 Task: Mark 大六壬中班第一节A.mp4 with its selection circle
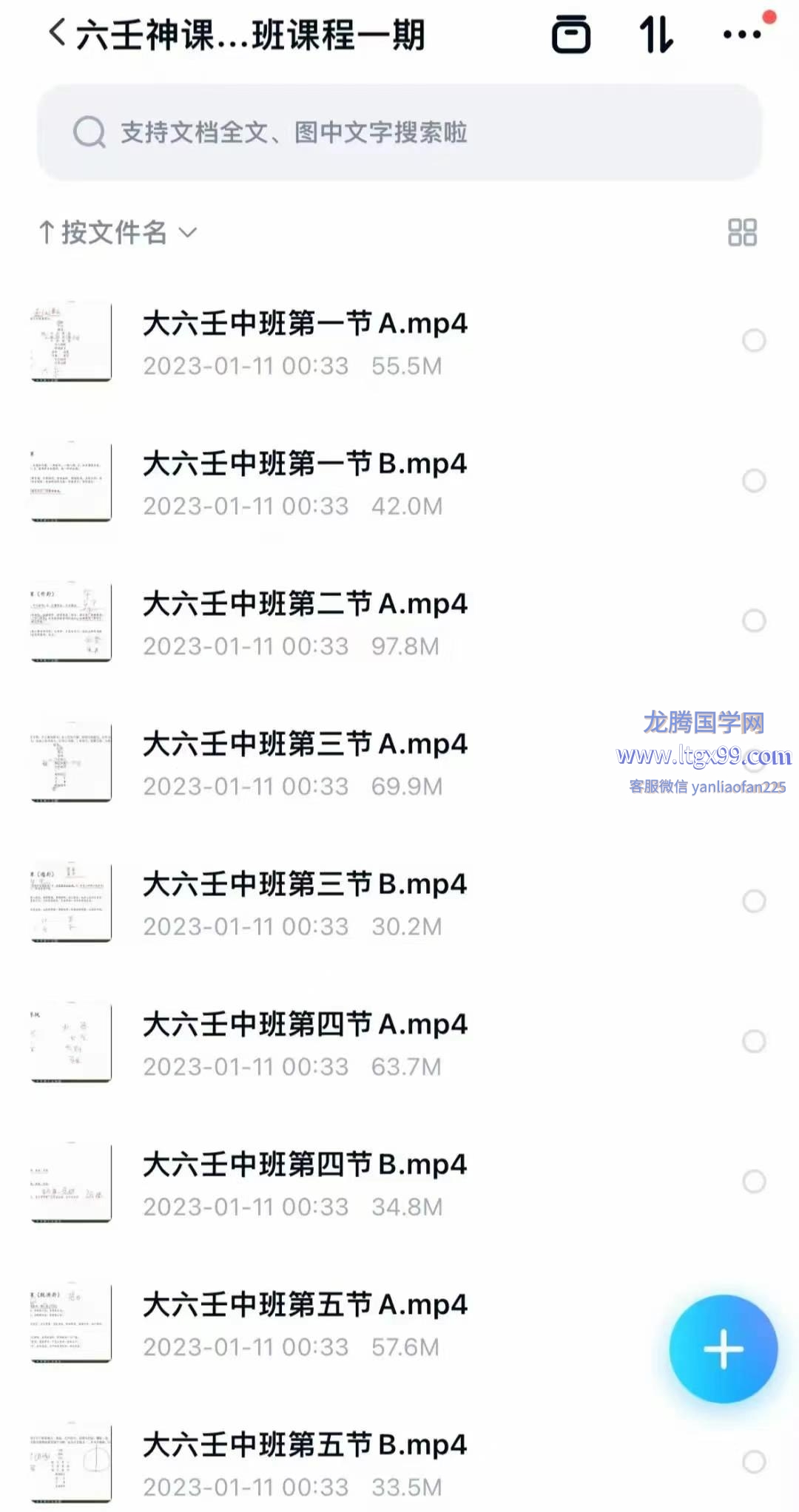(x=754, y=341)
